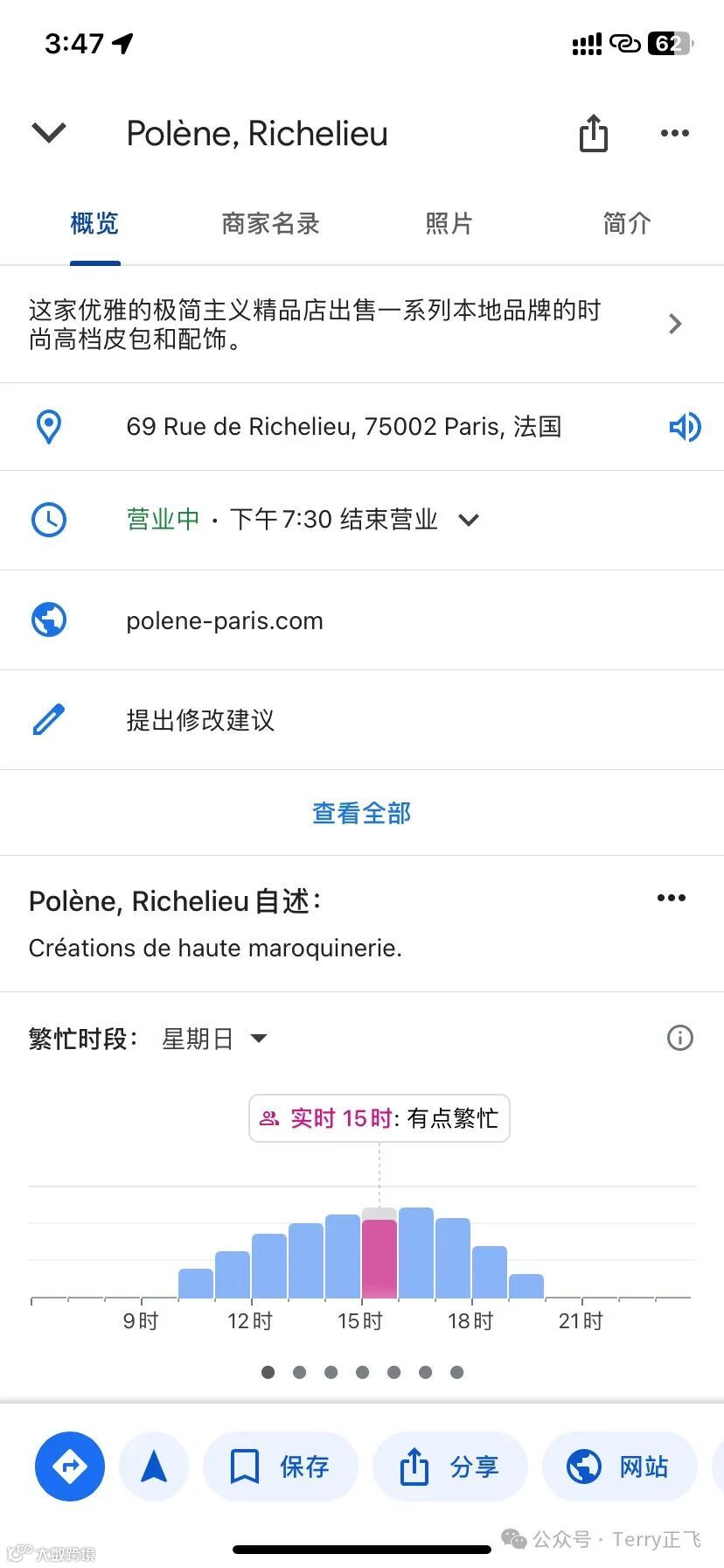This screenshot has height=1568, width=724.
Task: Tap the share icon in the header
Action: tap(593, 134)
